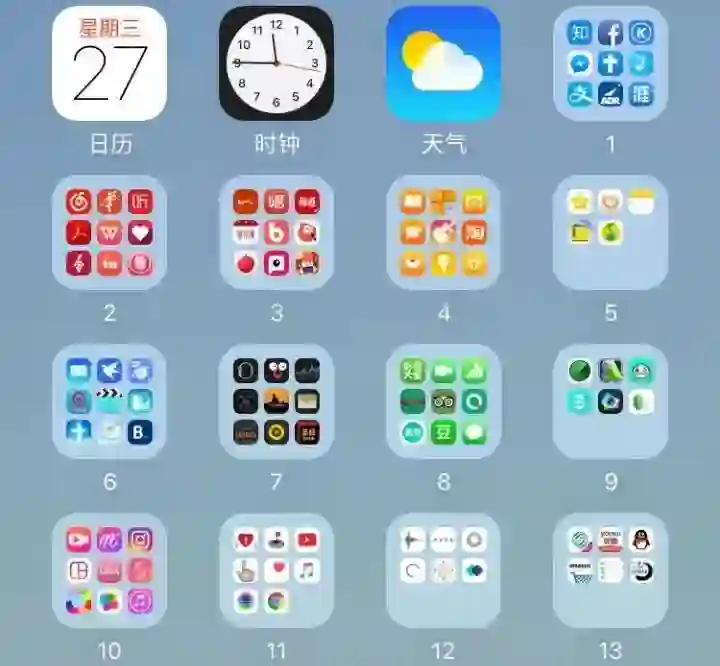Open folder 6 with blue apps
Image resolution: width=720 pixels, height=666 pixels.
(109, 402)
